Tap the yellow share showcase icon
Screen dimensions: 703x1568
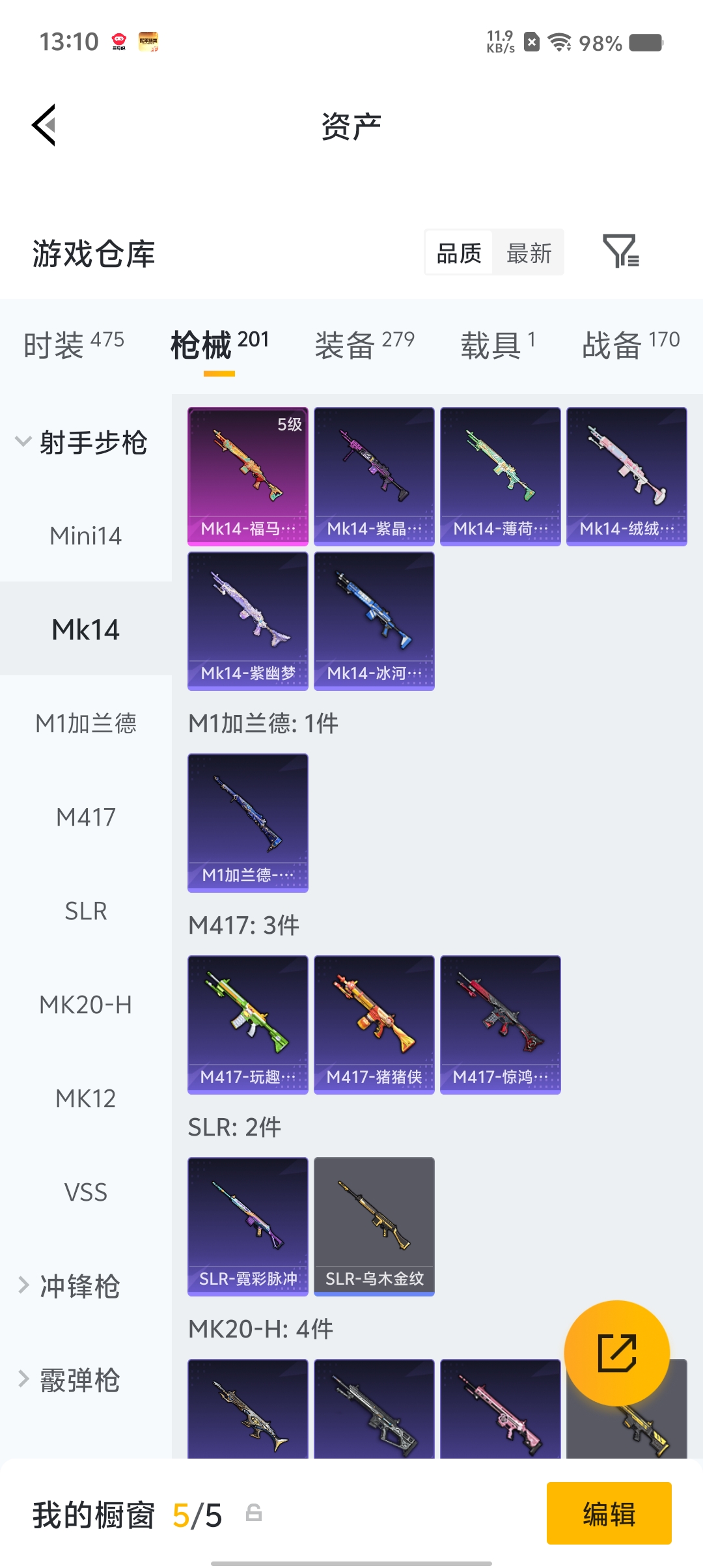click(616, 1354)
